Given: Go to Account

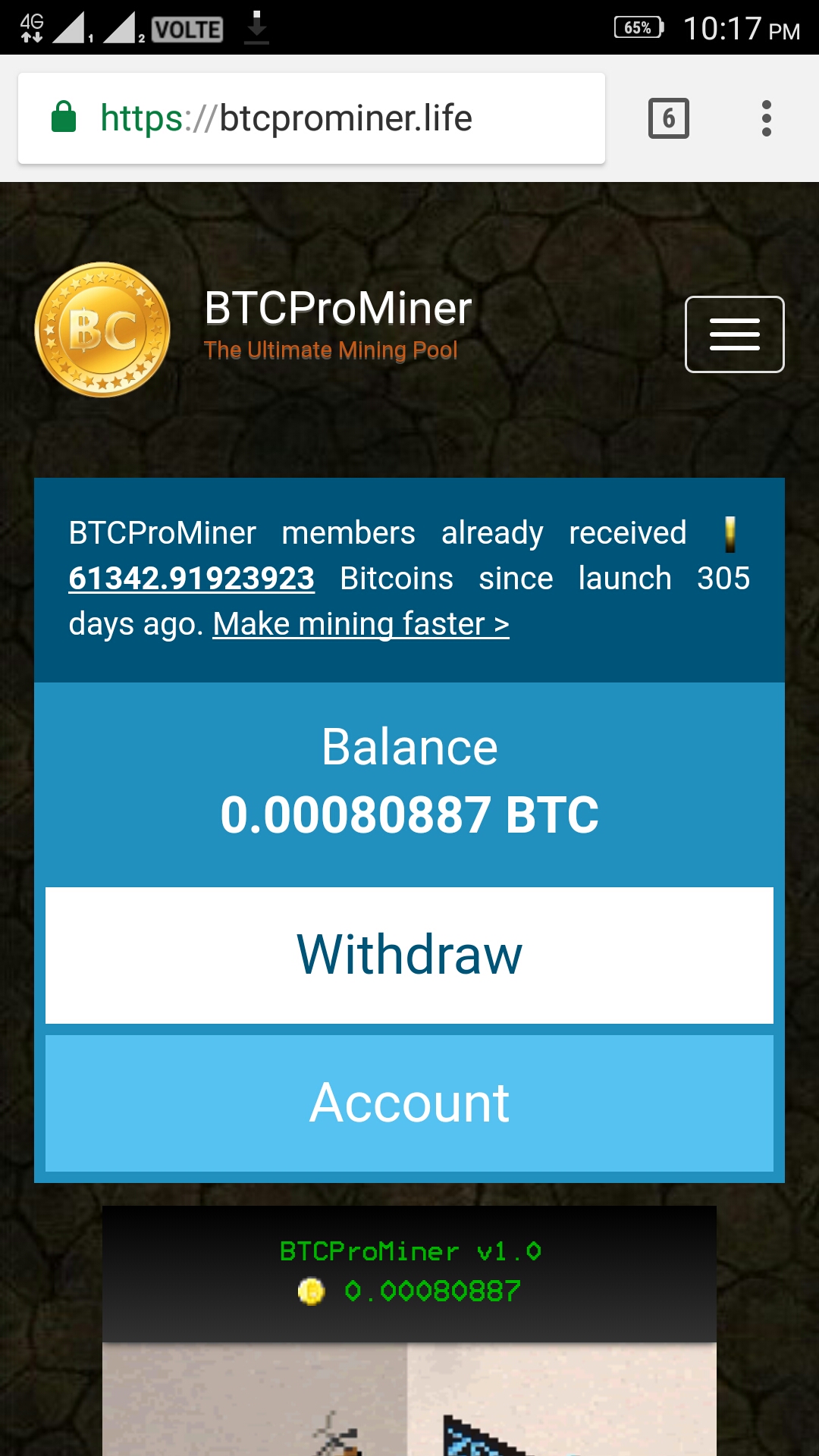Looking at the screenshot, I should 409,1103.
